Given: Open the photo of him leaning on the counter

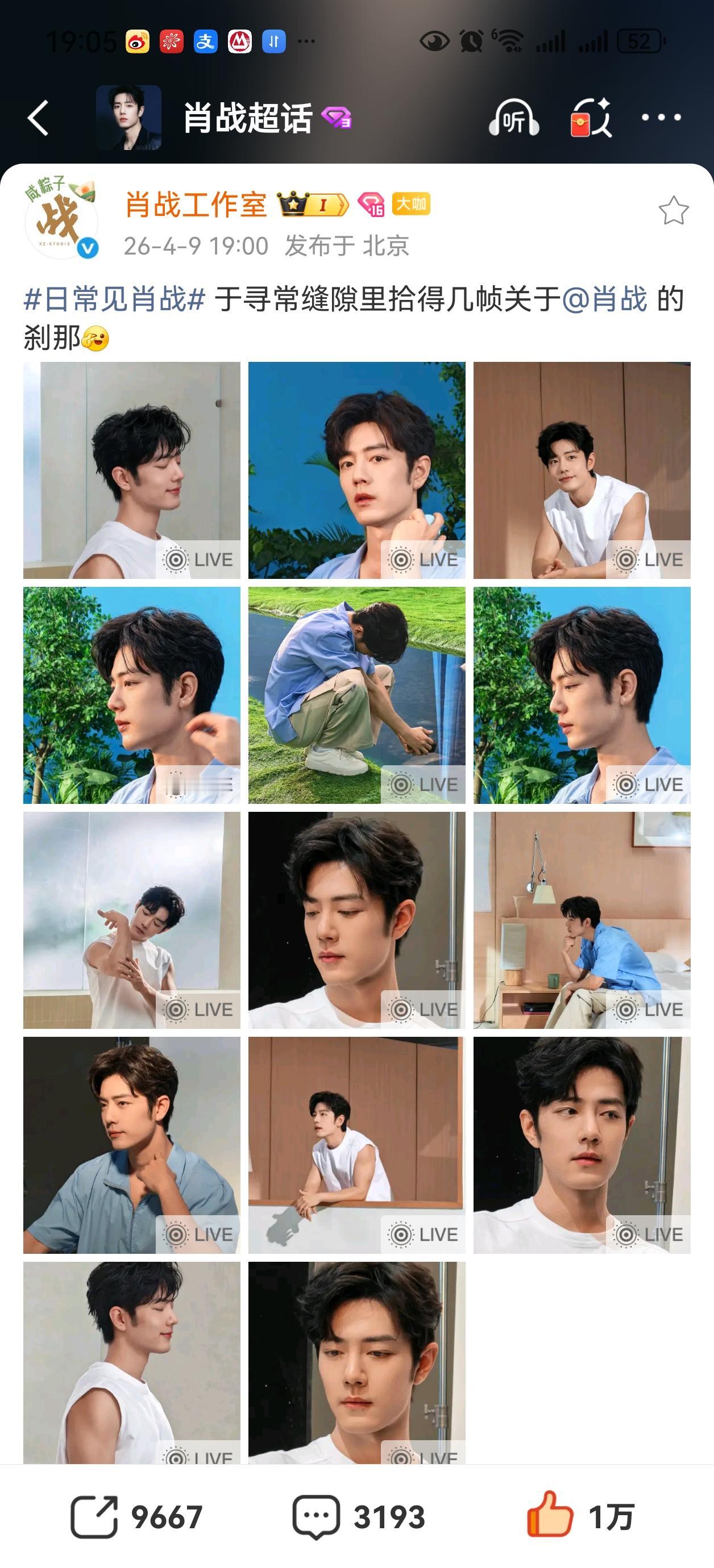Looking at the screenshot, I should coord(356,1145).
